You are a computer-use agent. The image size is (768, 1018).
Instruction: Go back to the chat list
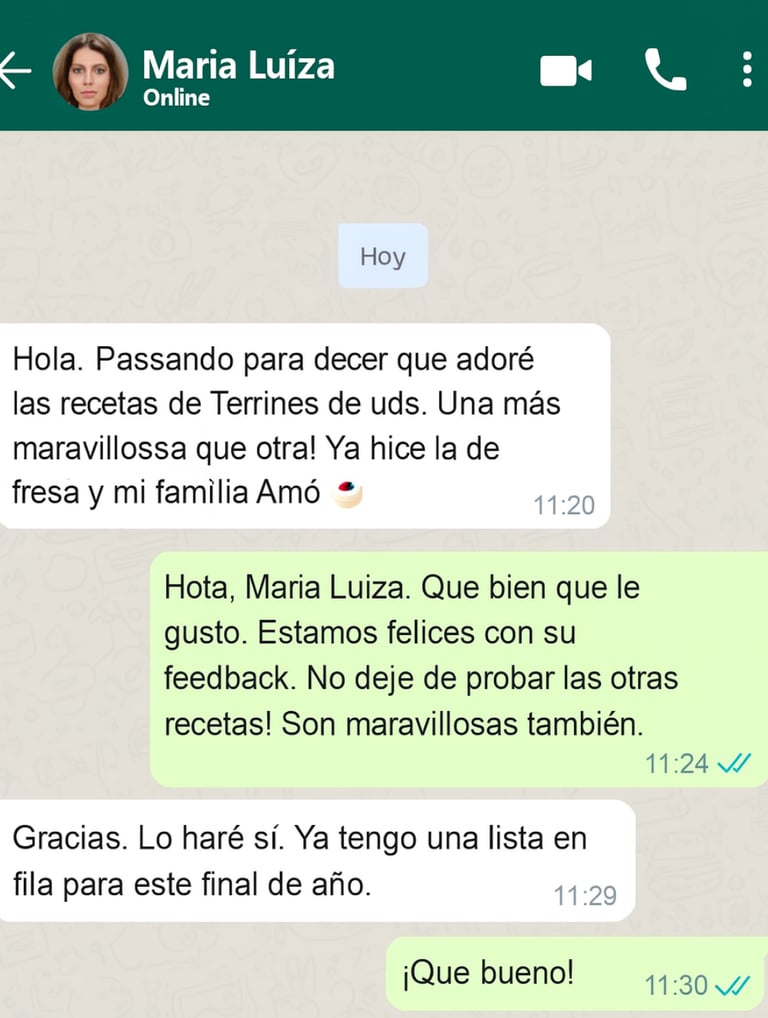(16, 71)
